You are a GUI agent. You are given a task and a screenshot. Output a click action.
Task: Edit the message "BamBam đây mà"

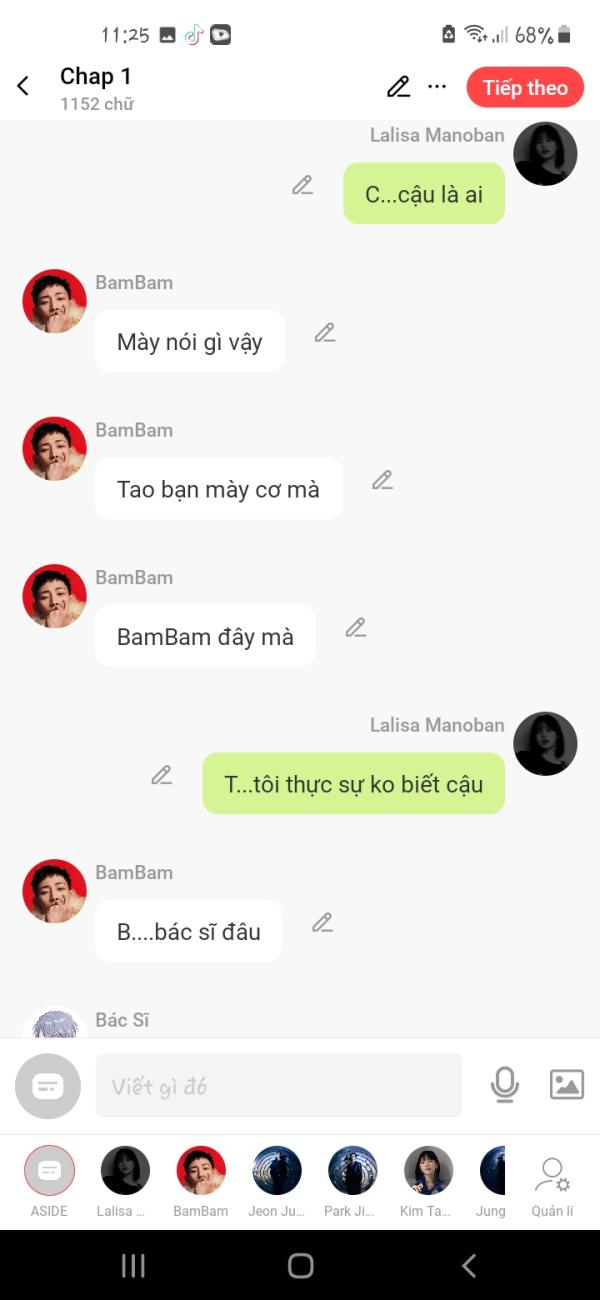(x=356, y=628)
